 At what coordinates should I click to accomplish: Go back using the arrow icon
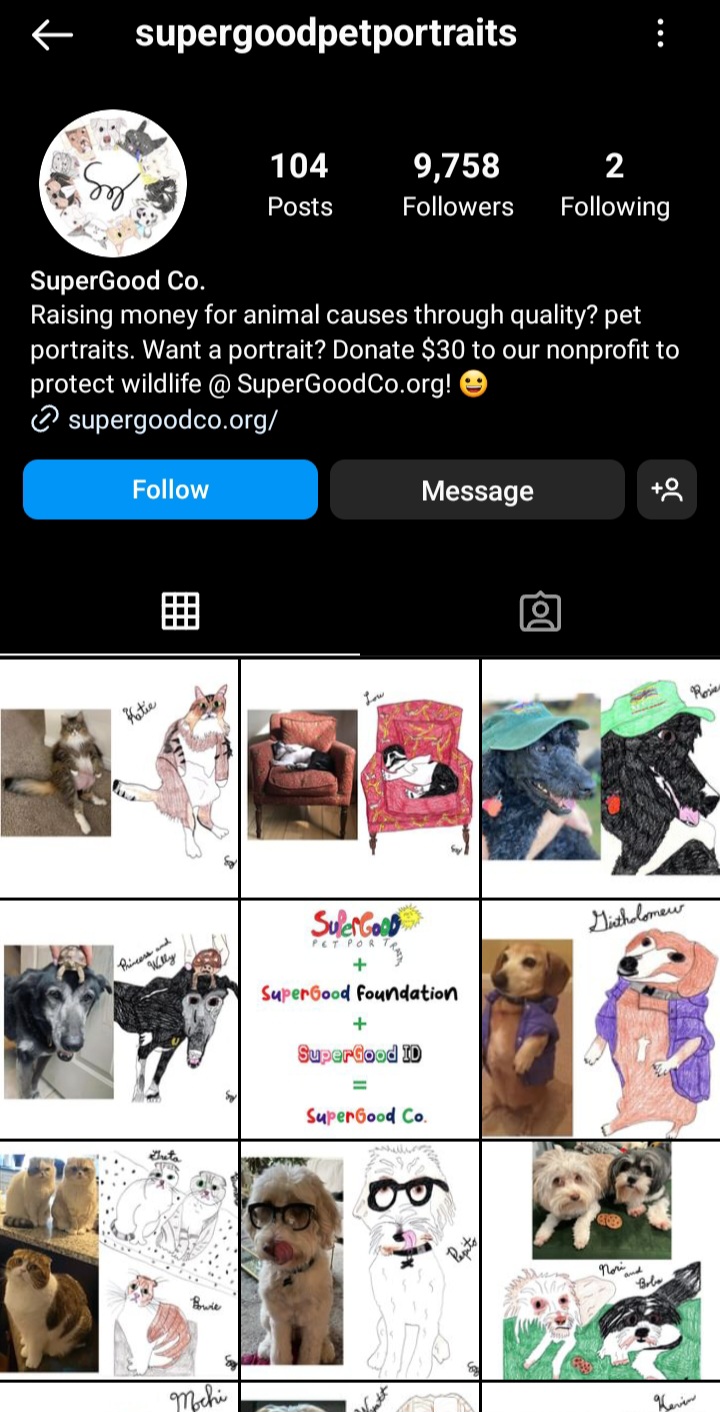(52, 35)
